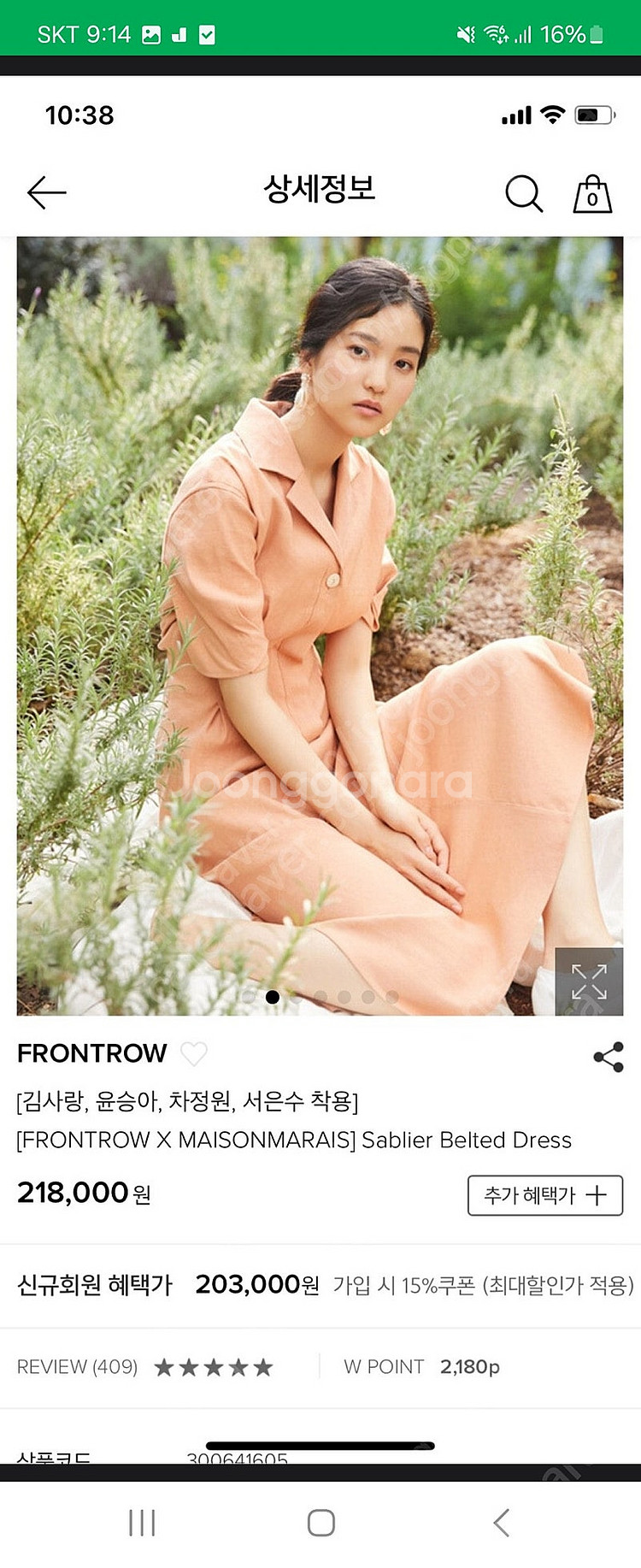Expand the product photo to fullscreen
641x1568 pixels.
pos(589,981)
